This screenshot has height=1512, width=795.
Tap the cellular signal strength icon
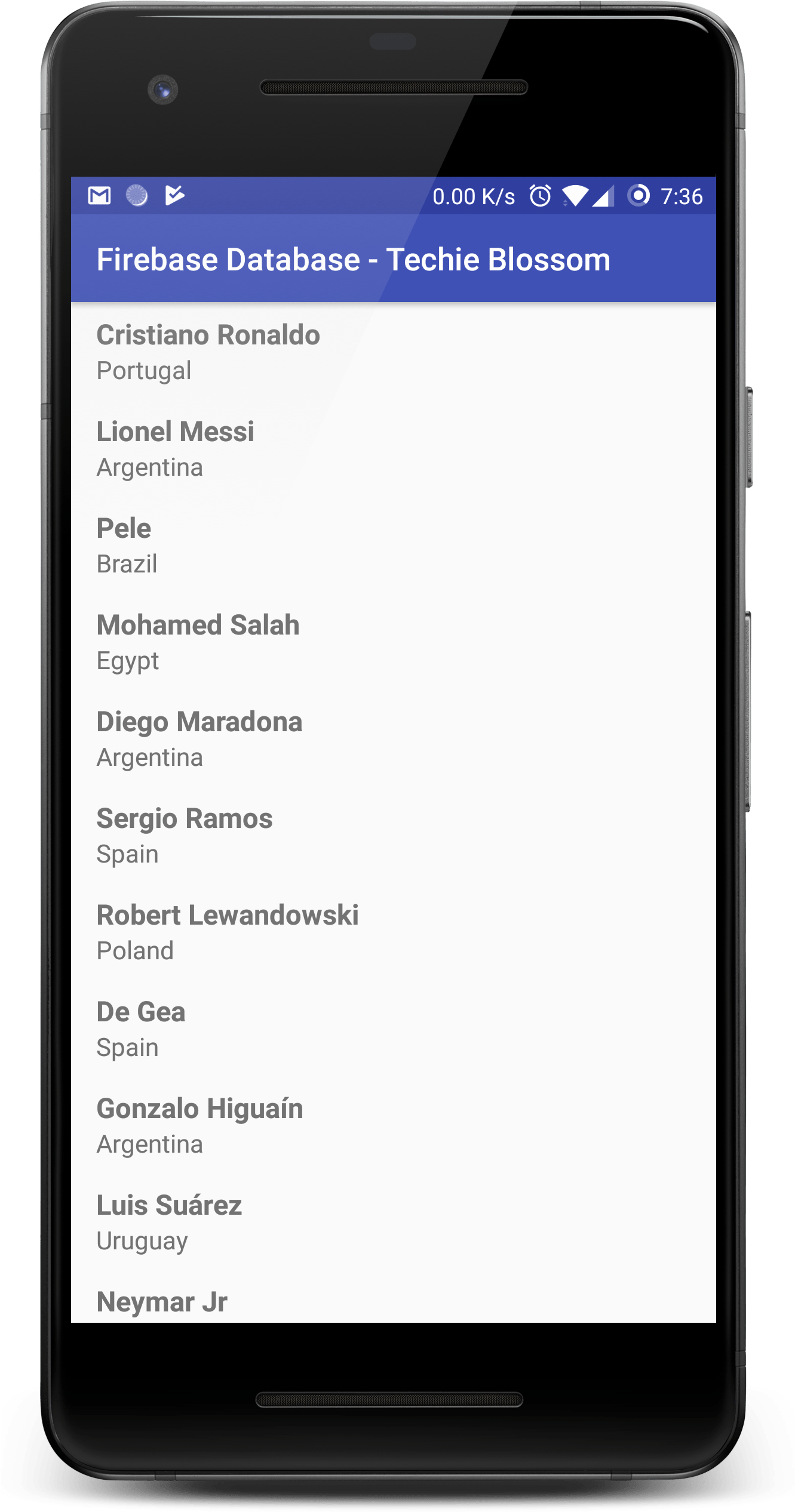point(604,195)
